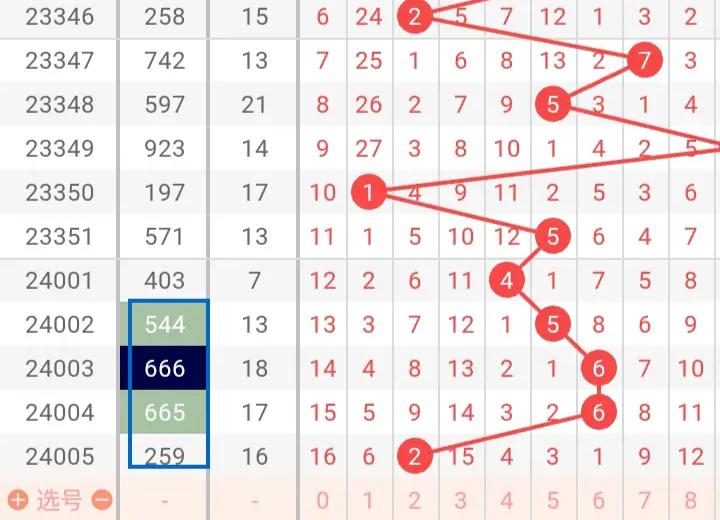The height and width of the screenshot is (520, 720).
Task: Select number 0 in the 选号 row
Action: pyautogui.click(x=322, y=500)
